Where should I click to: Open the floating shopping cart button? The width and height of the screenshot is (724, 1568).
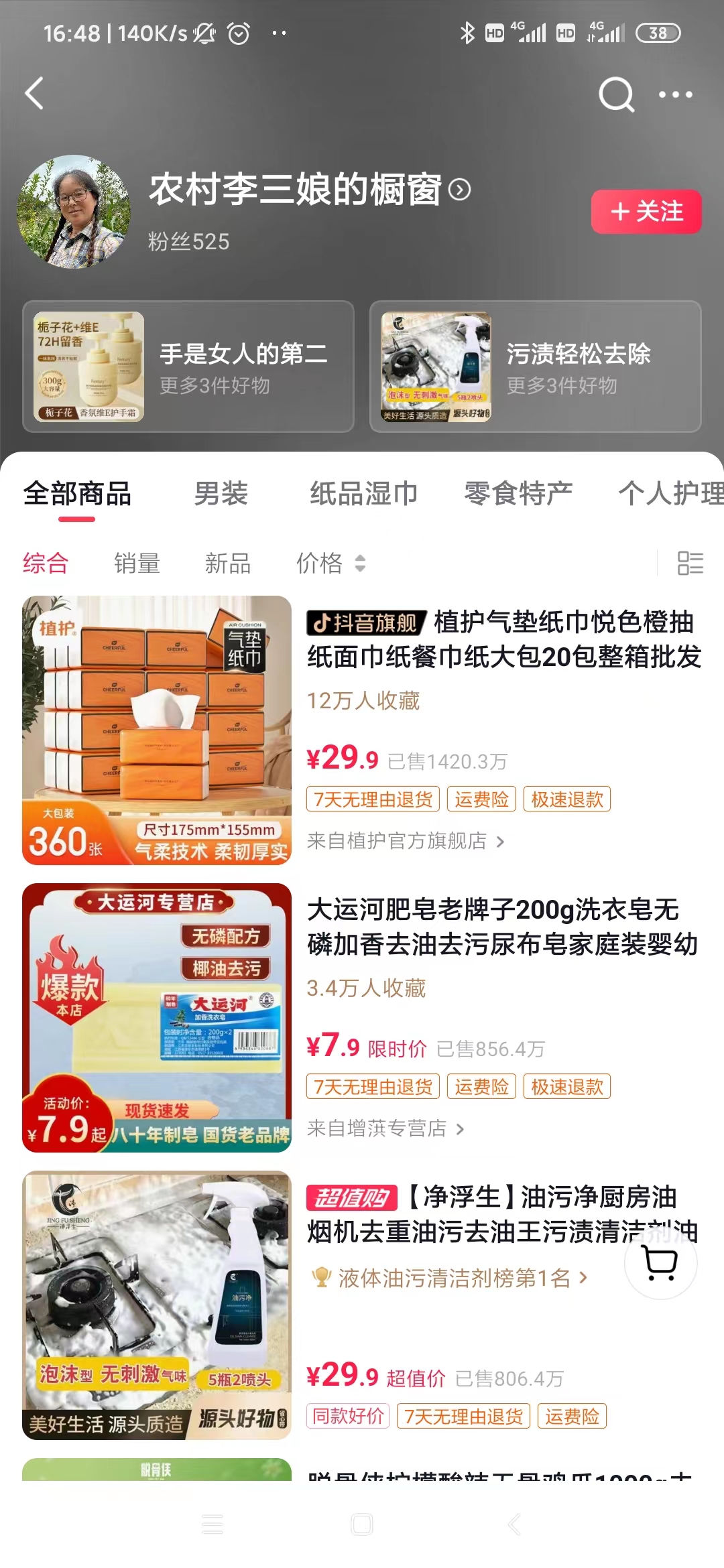[660, 1263]
